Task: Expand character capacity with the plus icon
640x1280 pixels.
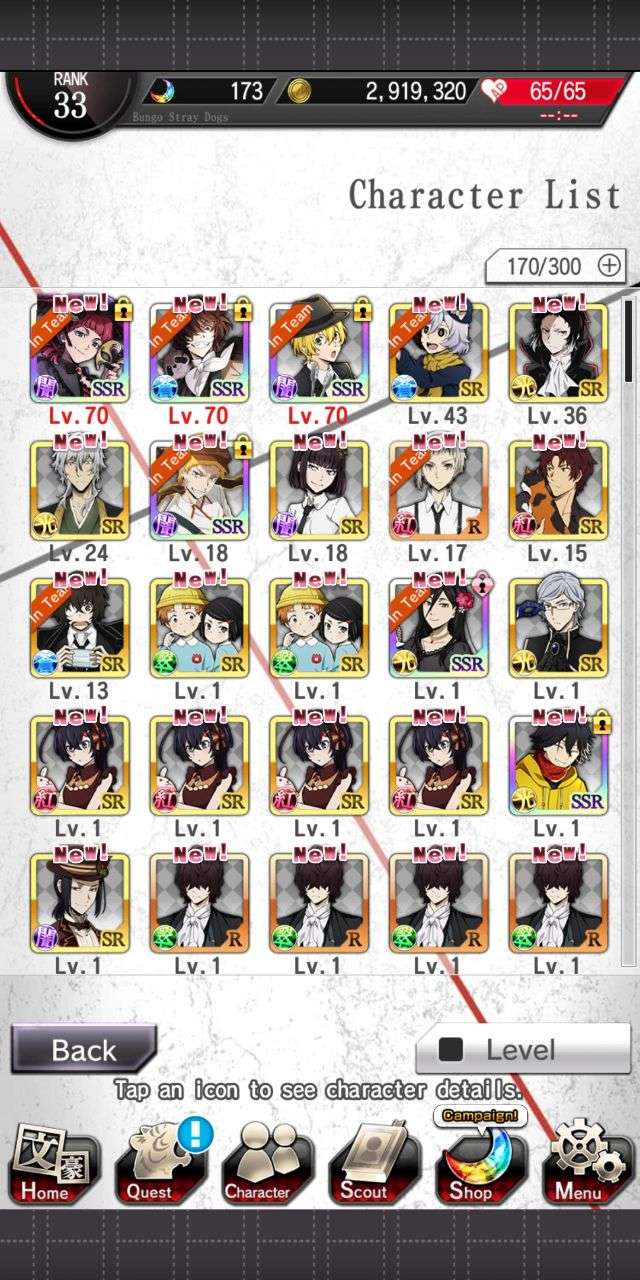Action: 609,266
